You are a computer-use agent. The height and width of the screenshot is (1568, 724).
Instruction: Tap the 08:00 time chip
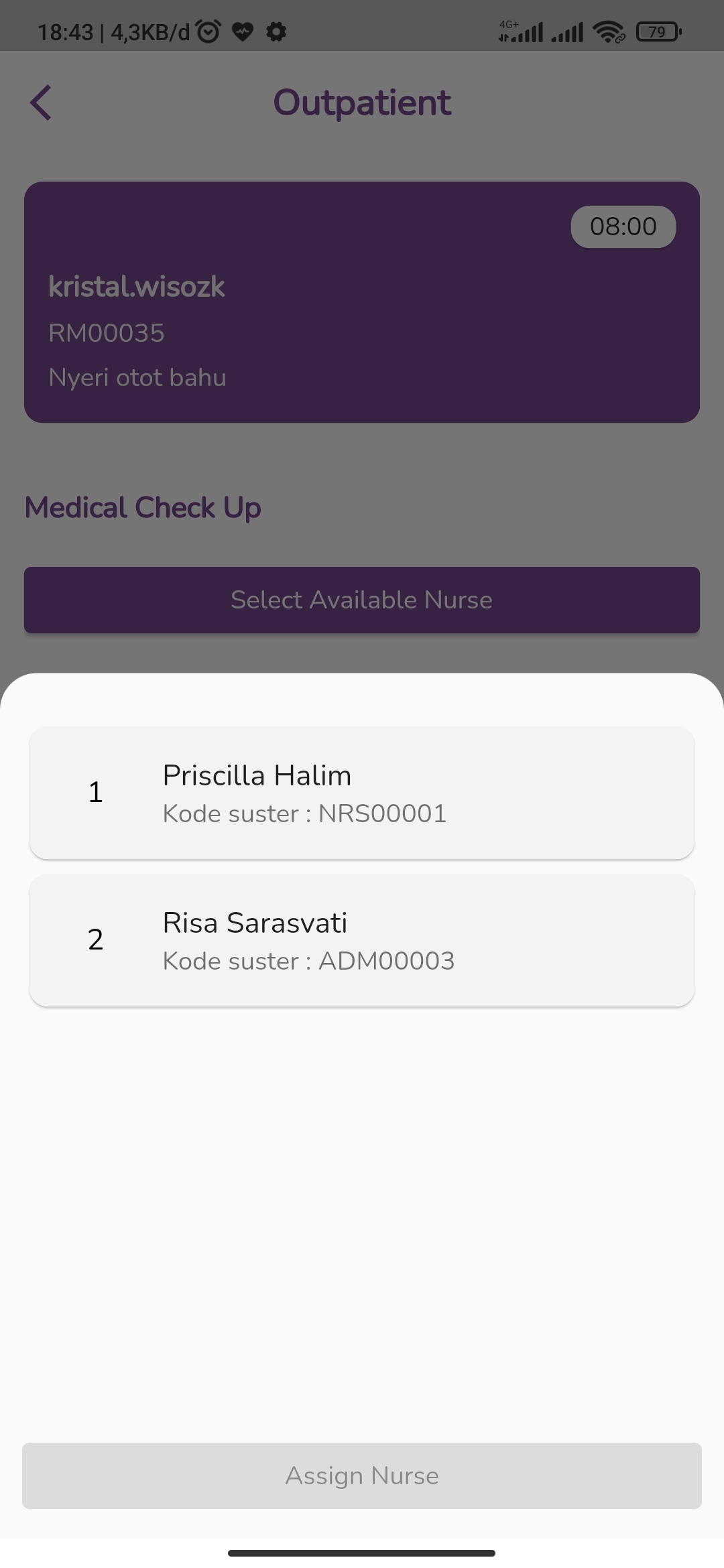[x=623, y=226]
